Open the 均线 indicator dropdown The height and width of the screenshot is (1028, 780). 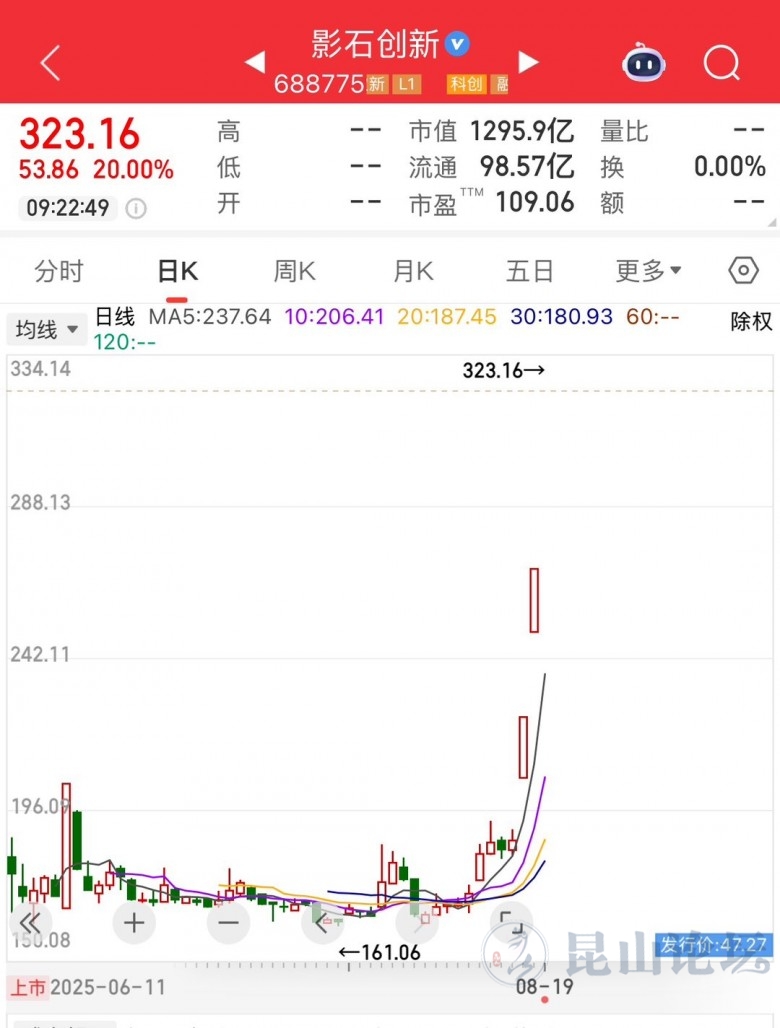pos(47,328)
